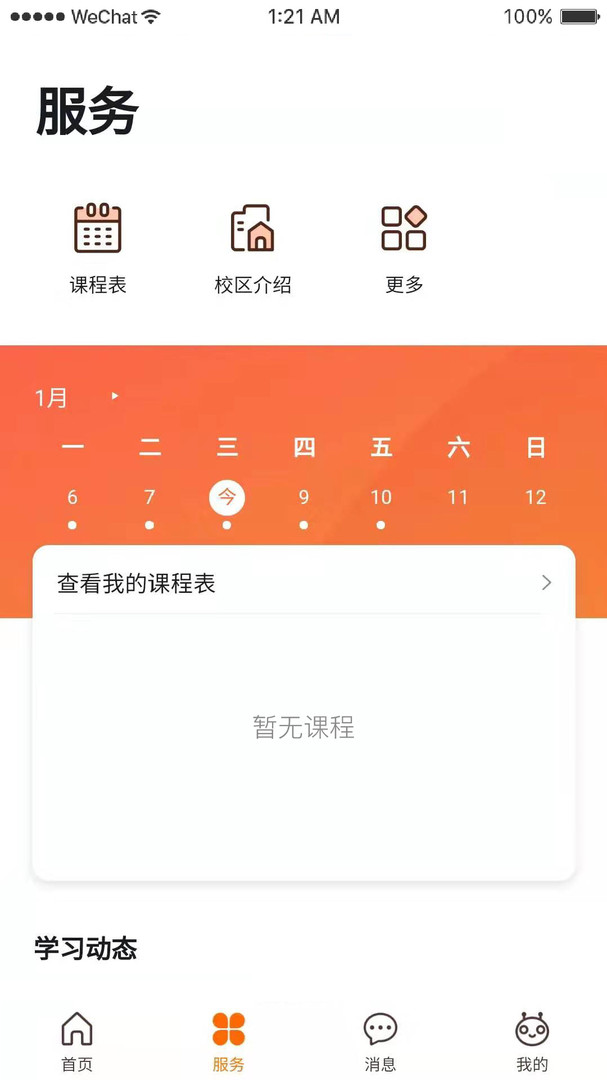
Task: Select date 6 in the calendar
Action: (72, 498)
